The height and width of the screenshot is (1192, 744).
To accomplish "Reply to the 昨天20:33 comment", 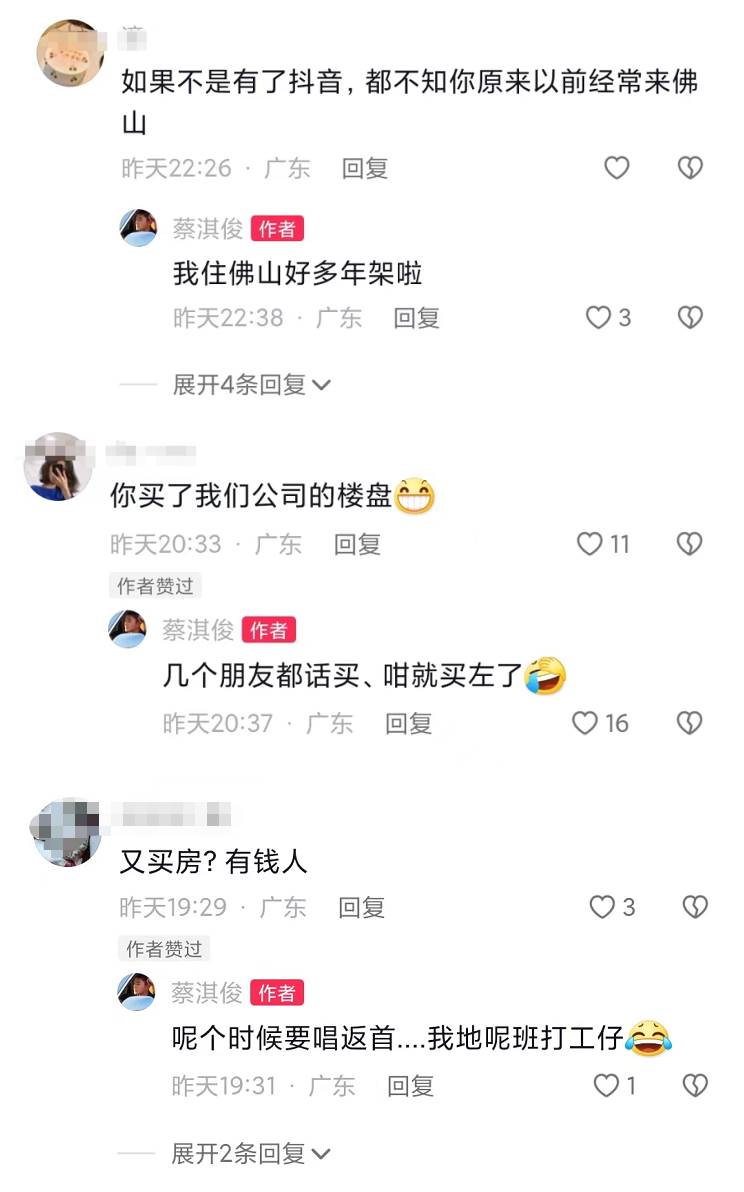I will pyautogui.click(x=356, y=544).
